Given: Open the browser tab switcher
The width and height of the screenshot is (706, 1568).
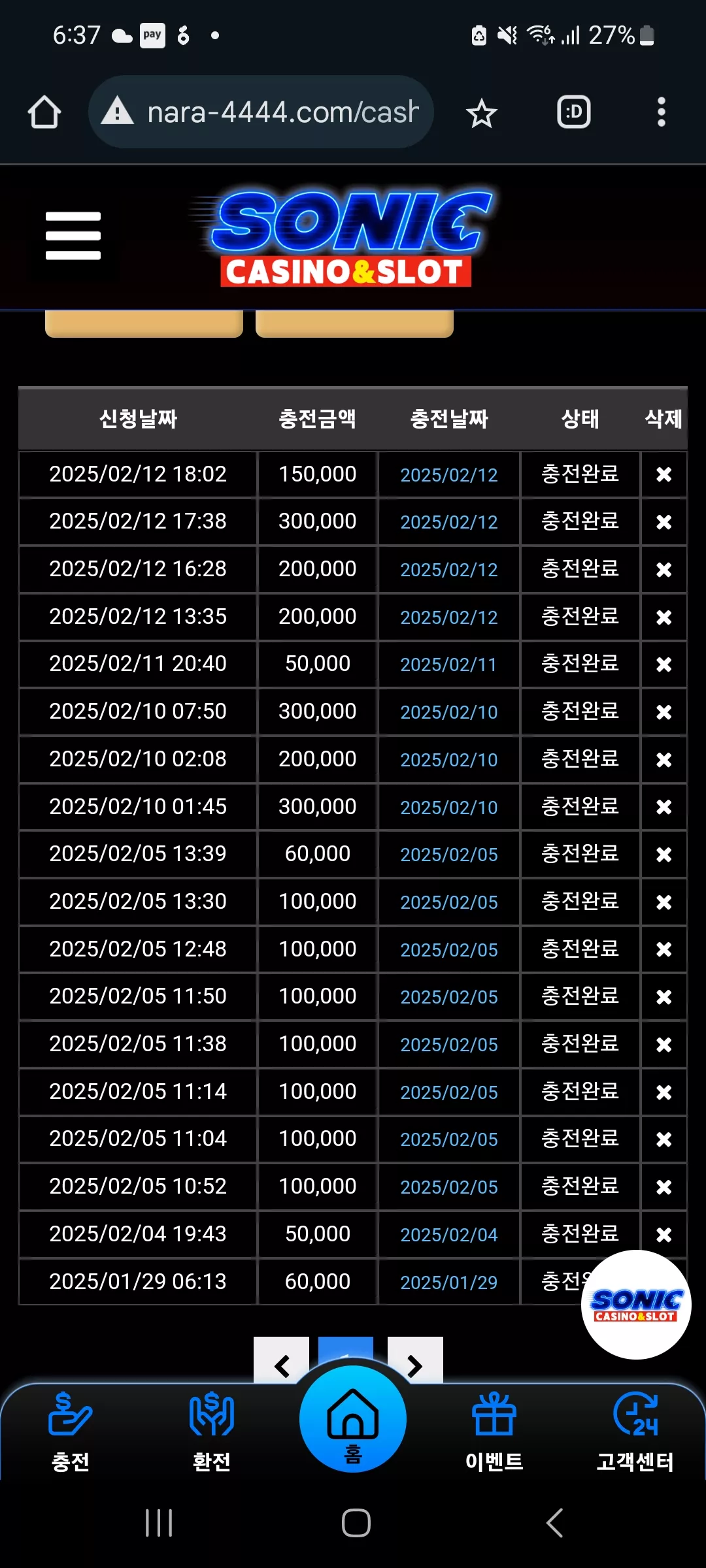Looking at the screenshot, I should coord(574,112).
